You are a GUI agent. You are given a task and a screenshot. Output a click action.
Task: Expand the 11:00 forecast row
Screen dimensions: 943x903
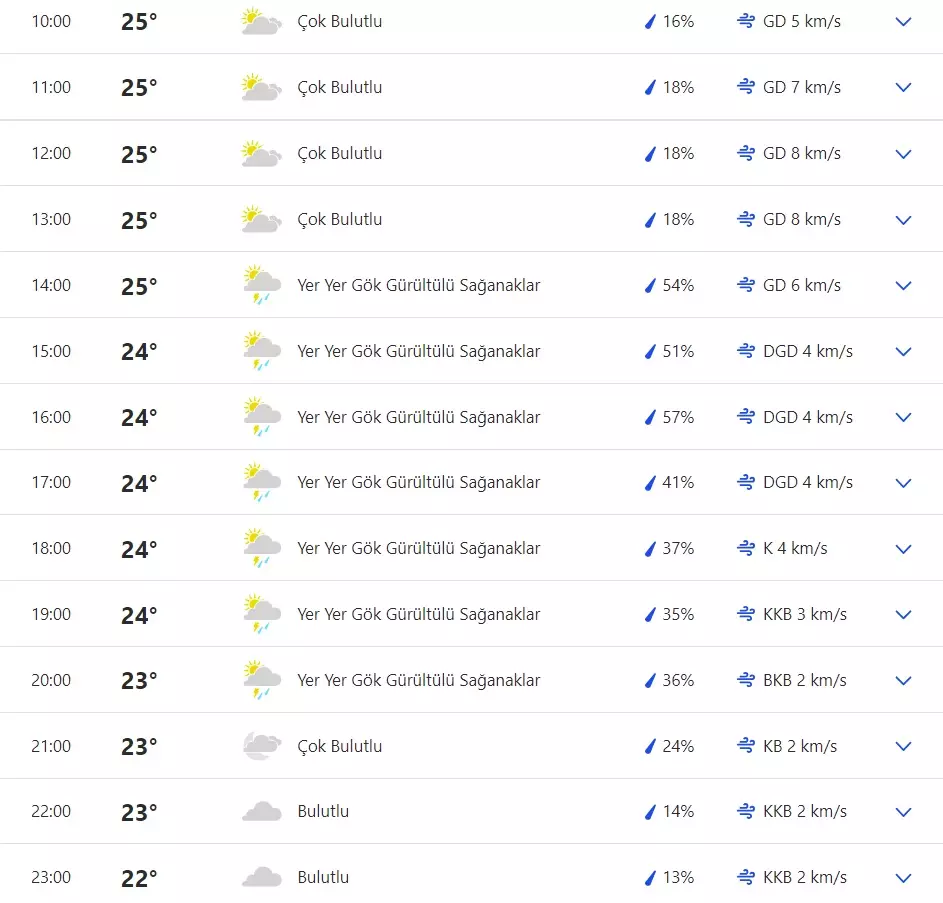click(x=903, y=88)
